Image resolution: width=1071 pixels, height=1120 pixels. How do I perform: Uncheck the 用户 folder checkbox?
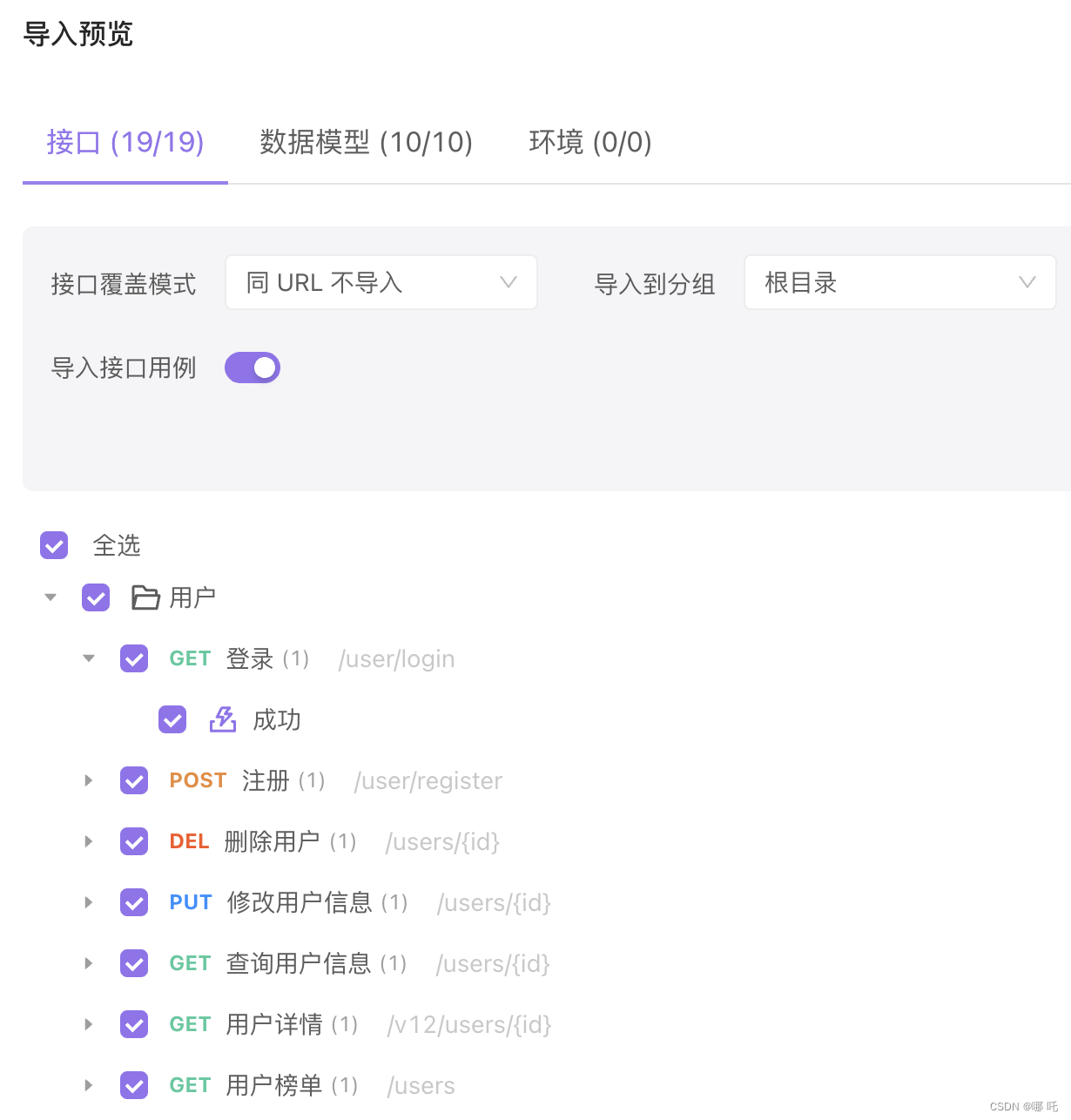click(96, 597)
